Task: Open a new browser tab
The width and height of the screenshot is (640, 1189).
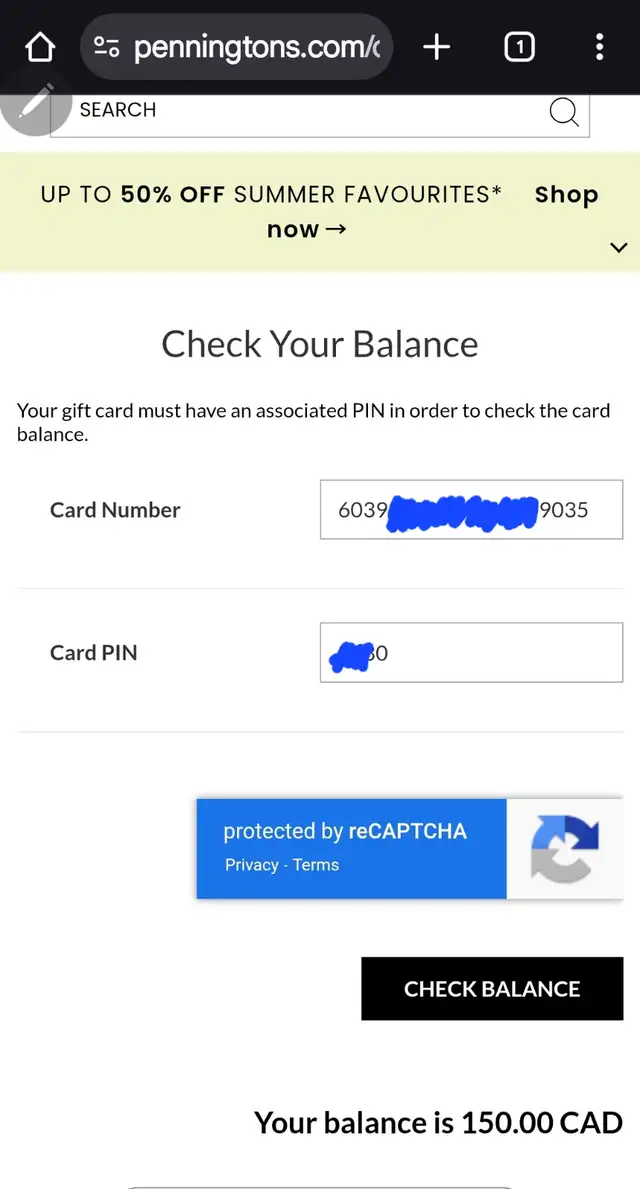Action: click(436, 47)
